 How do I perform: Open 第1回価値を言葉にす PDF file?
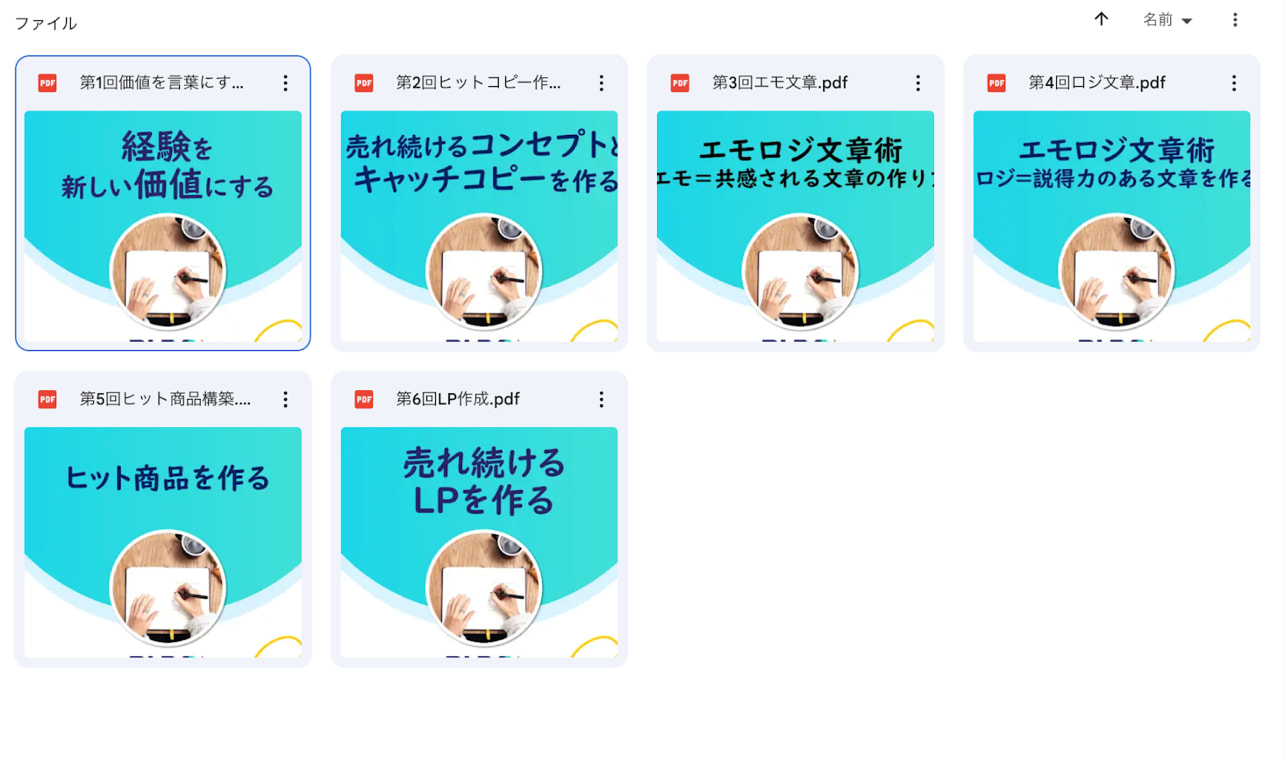tap(163, 225)
